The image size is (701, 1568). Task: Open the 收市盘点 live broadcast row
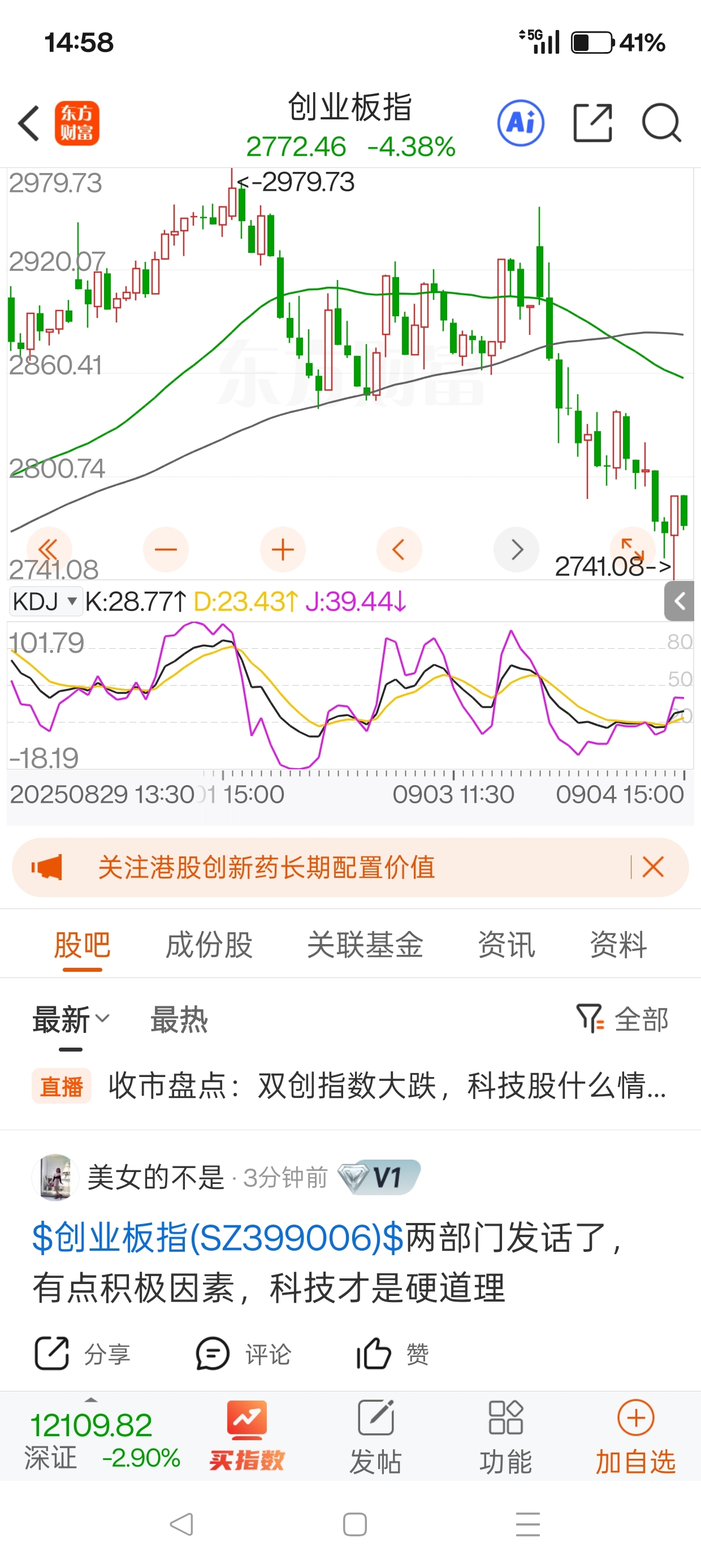coord(350,1085)
